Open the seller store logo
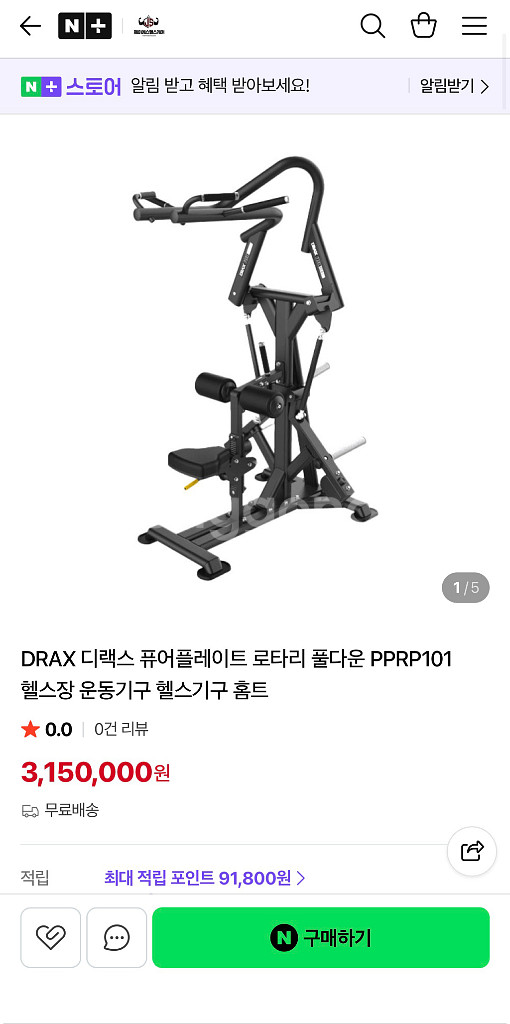The height and width of the screenshot is (1024, 510). click(x=150, y=26)
